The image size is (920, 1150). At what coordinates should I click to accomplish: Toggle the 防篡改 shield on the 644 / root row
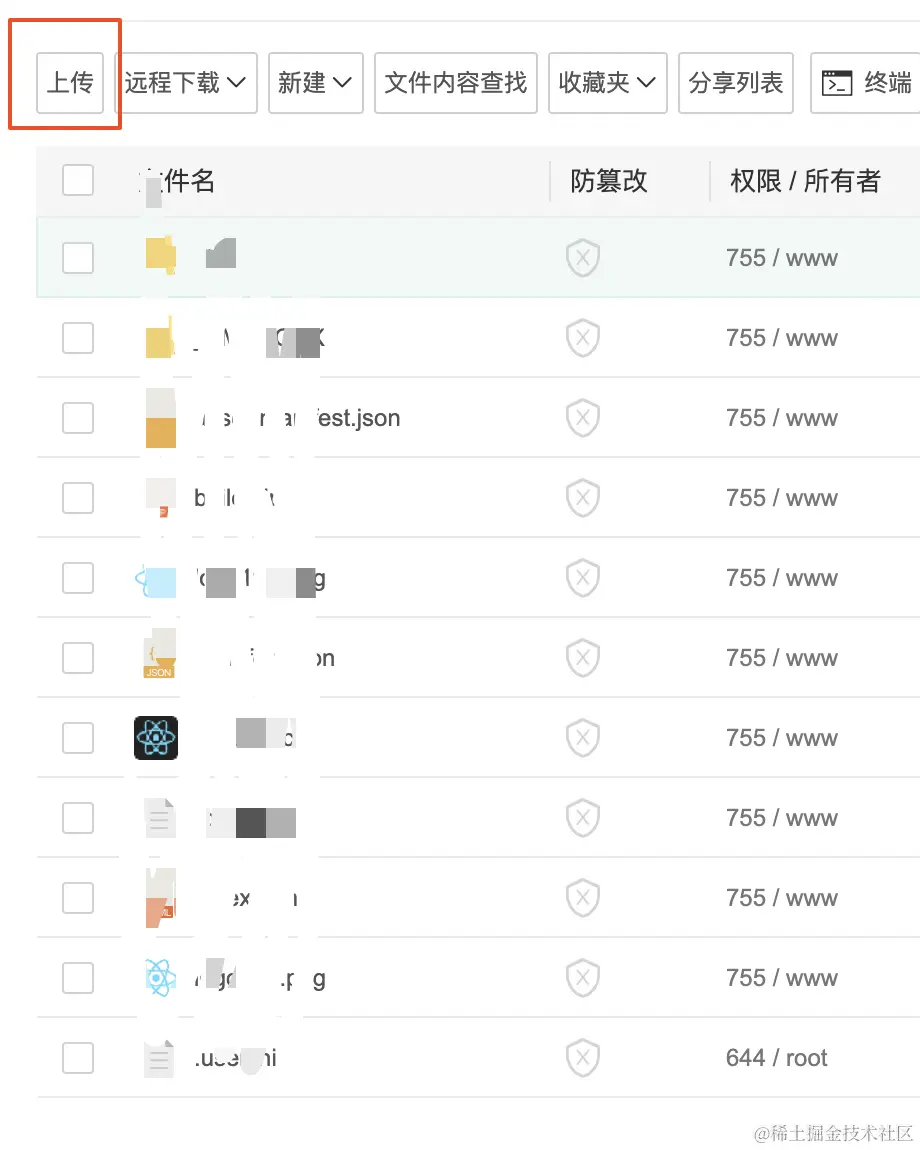pos(583,1058)
